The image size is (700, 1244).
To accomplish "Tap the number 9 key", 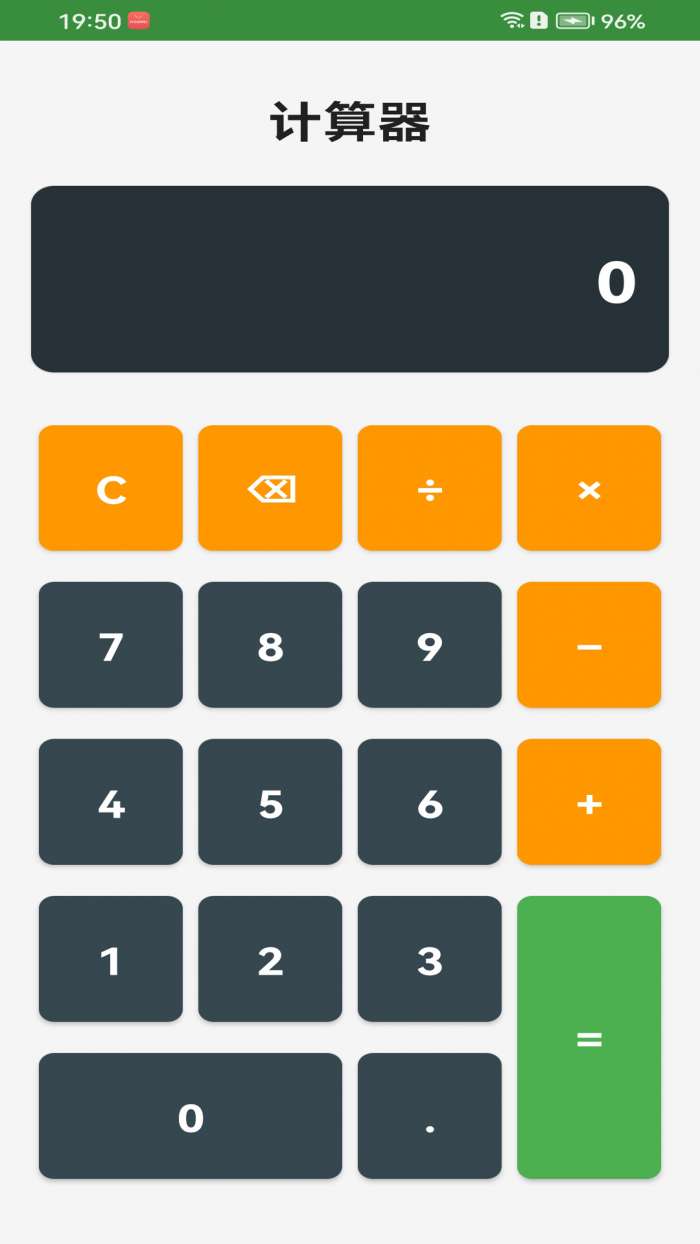I will (x=430, y=645).
